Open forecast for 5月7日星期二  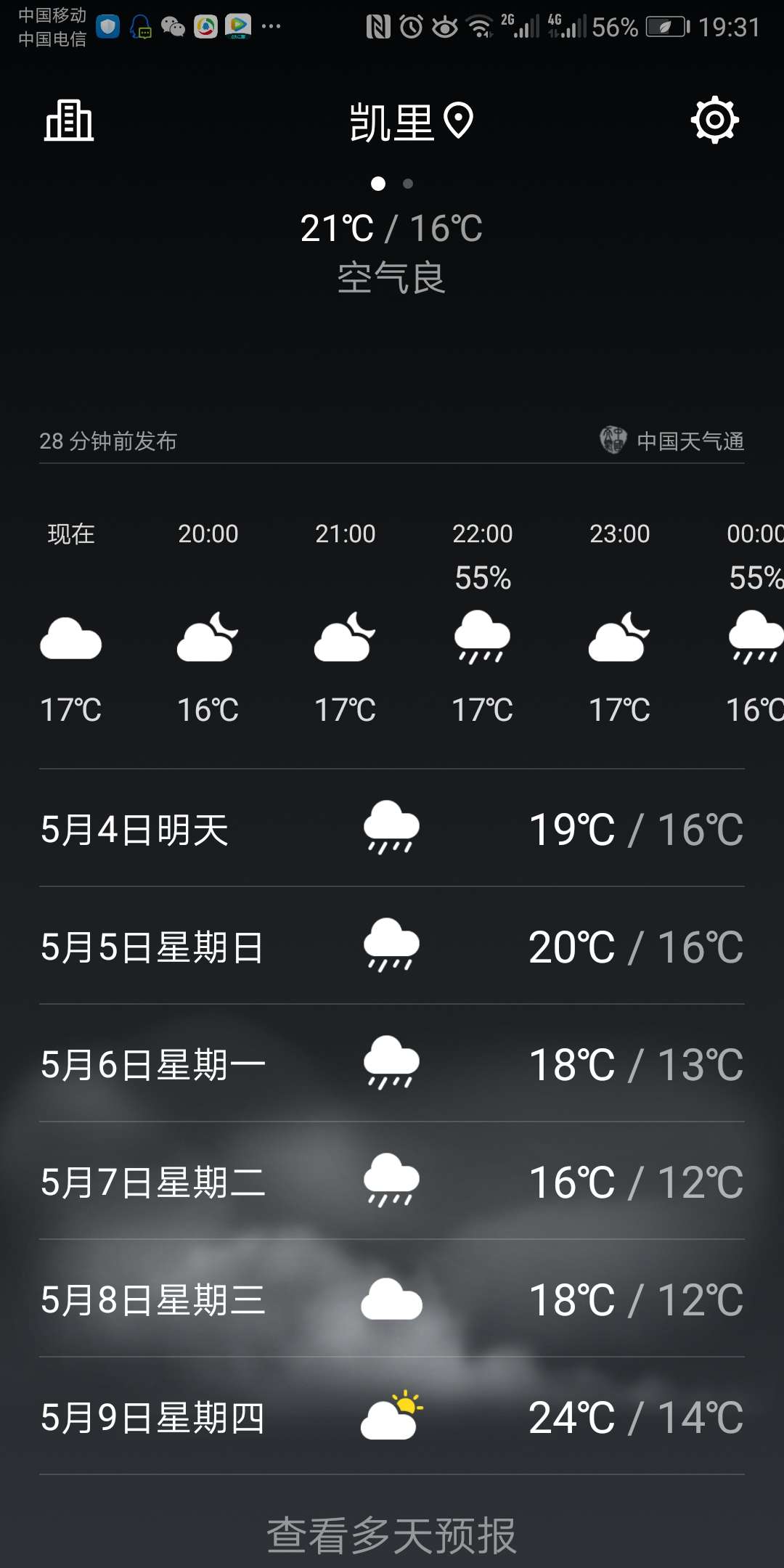[392, 1181]
